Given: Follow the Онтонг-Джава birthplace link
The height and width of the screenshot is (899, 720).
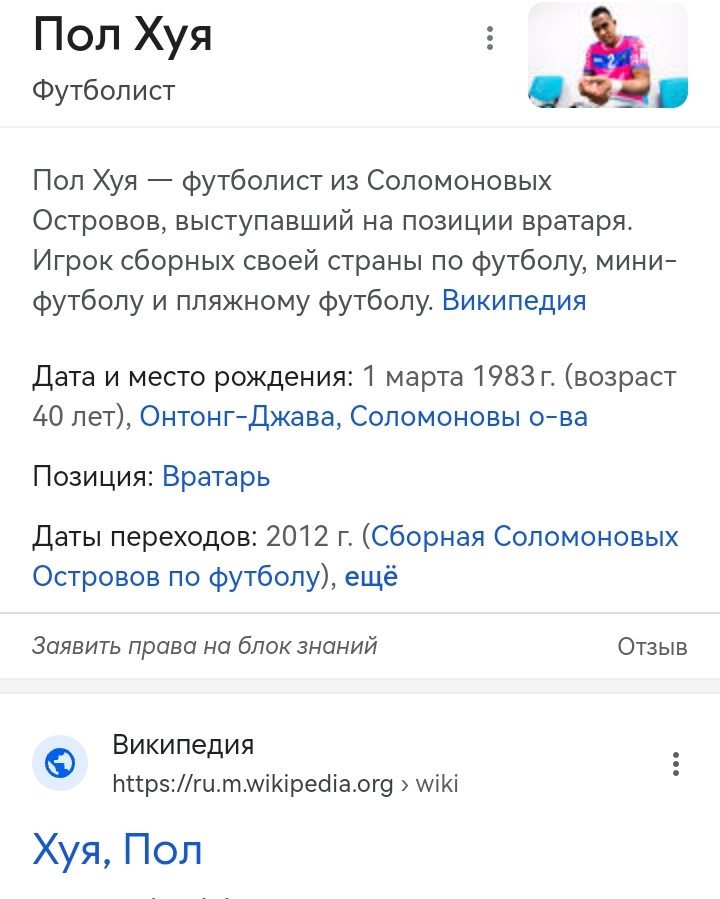Looking at the screenshot, I should [239, 417].
